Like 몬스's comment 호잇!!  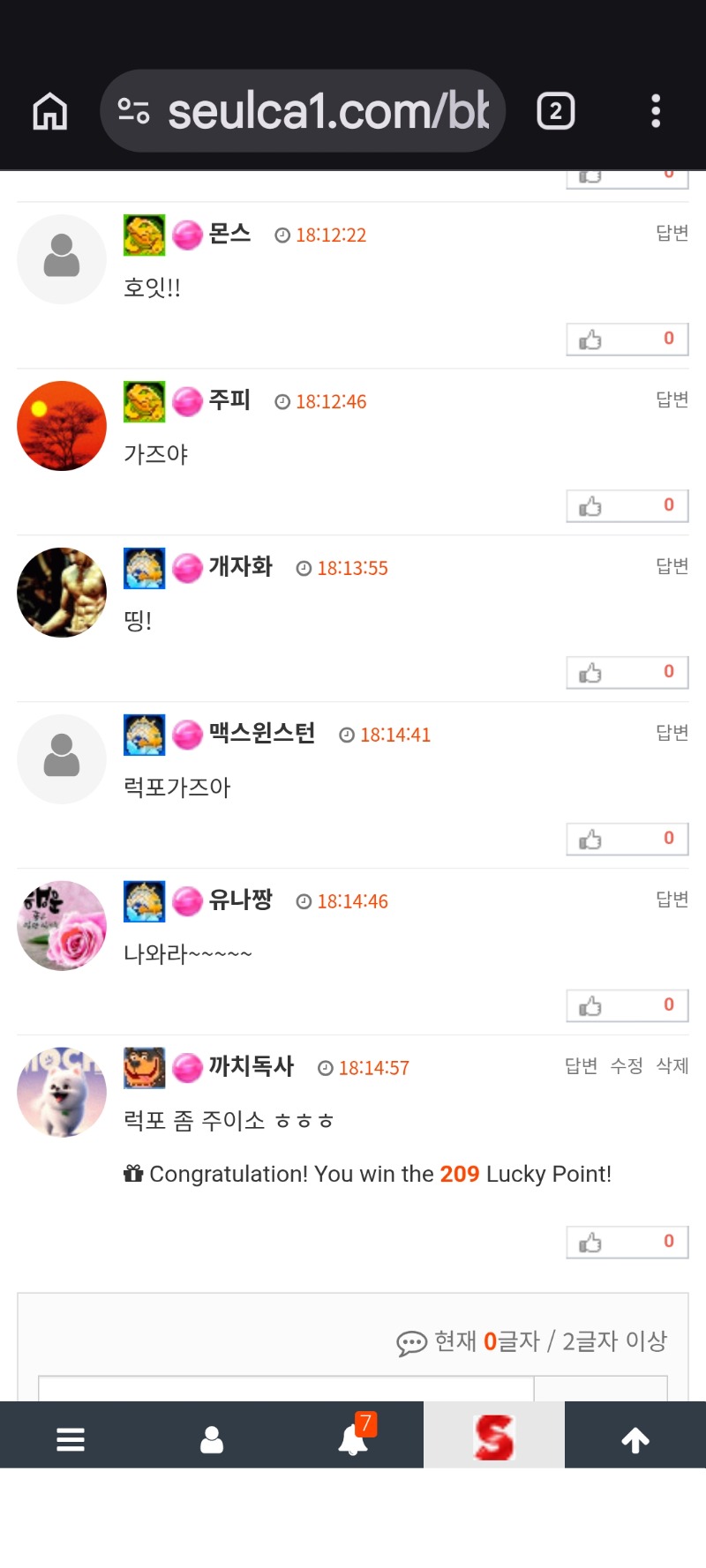627,340
